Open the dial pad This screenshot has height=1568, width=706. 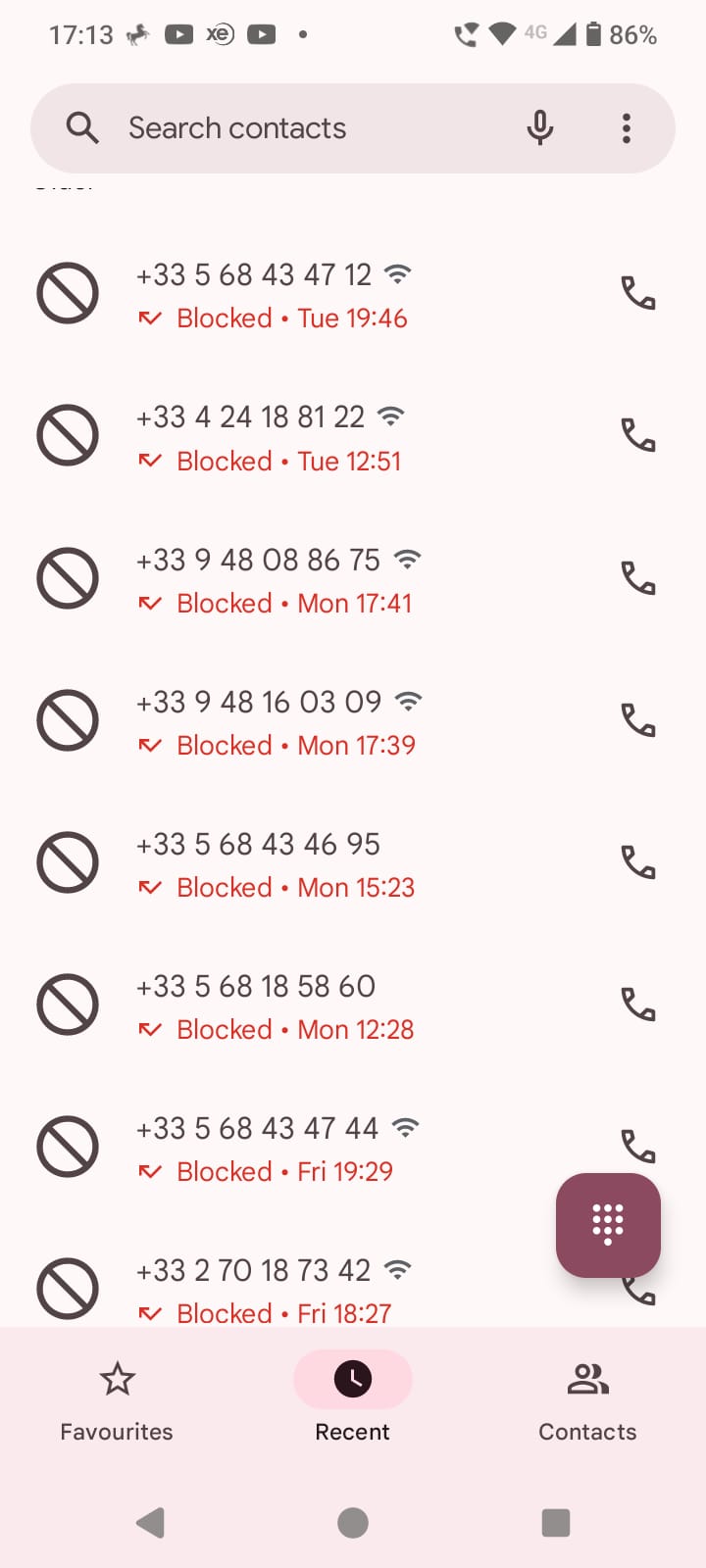[x=608, y=1225]
